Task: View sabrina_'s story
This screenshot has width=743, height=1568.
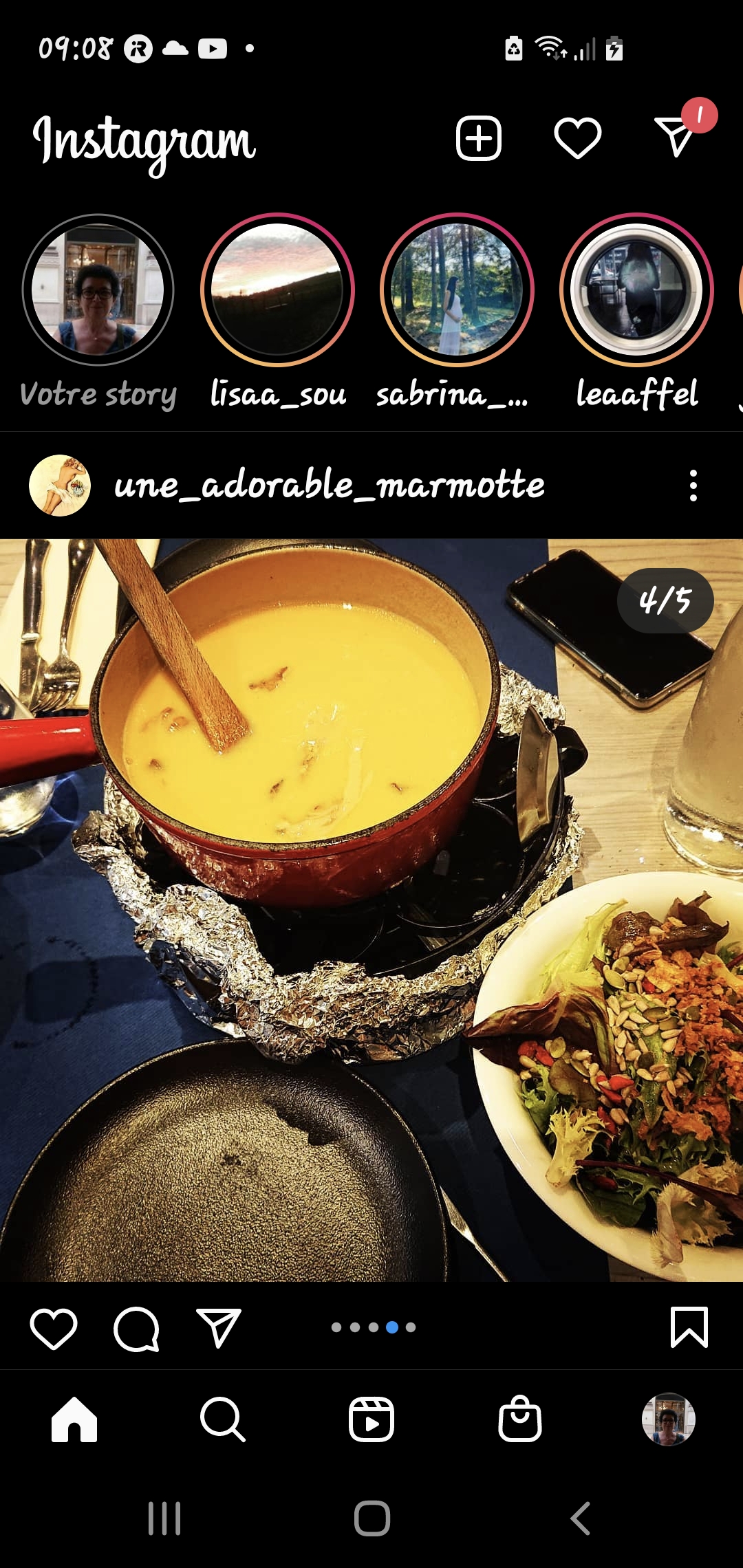Action: [x=457, y=290]
